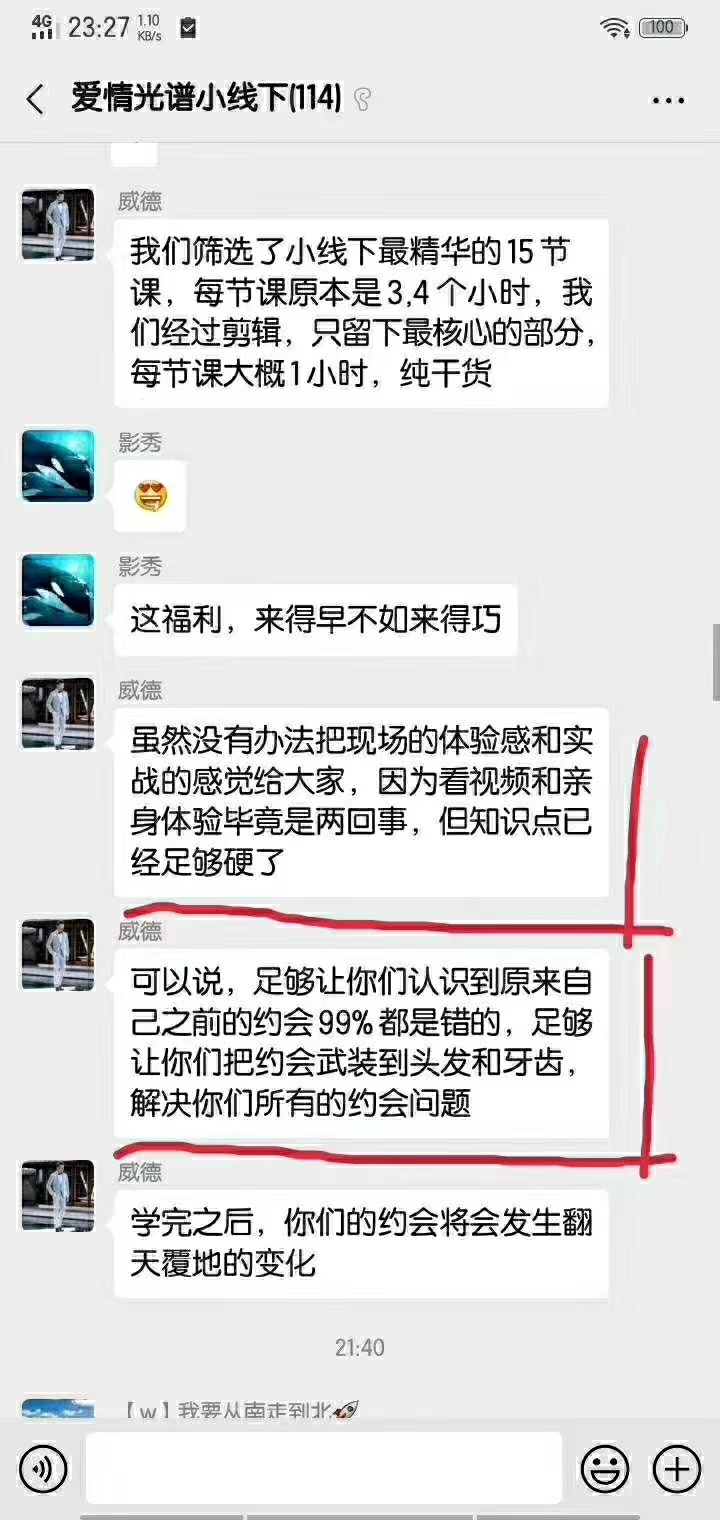Switch to voice message input
The height and width of the screenshot is (1520, 720).
click(x=43, y=1469)
